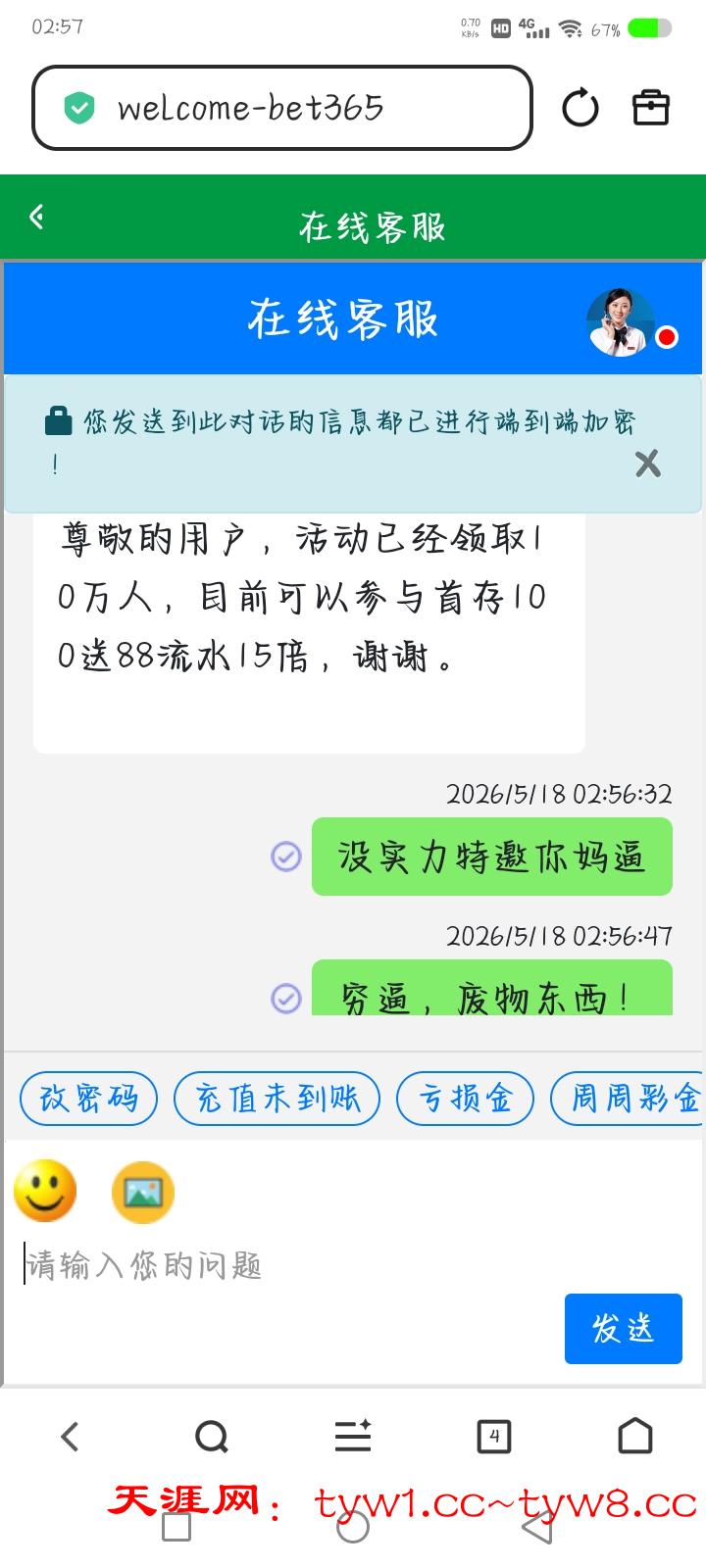Tap the welcome-bet365 address bar
The image size is (706, 1568).
[x=282, y=108]
